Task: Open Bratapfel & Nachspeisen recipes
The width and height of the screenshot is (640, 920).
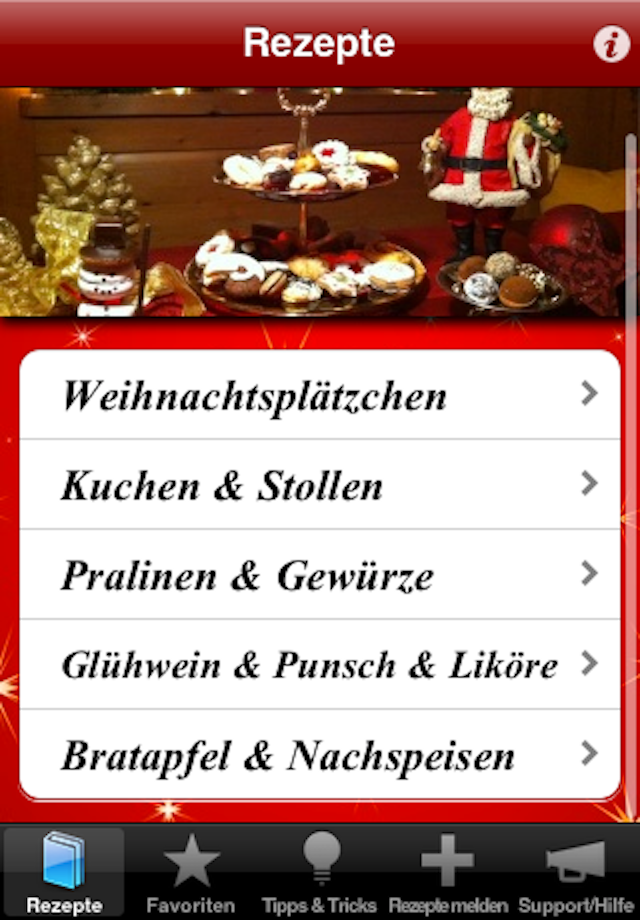Action: [x=320, y=755]
